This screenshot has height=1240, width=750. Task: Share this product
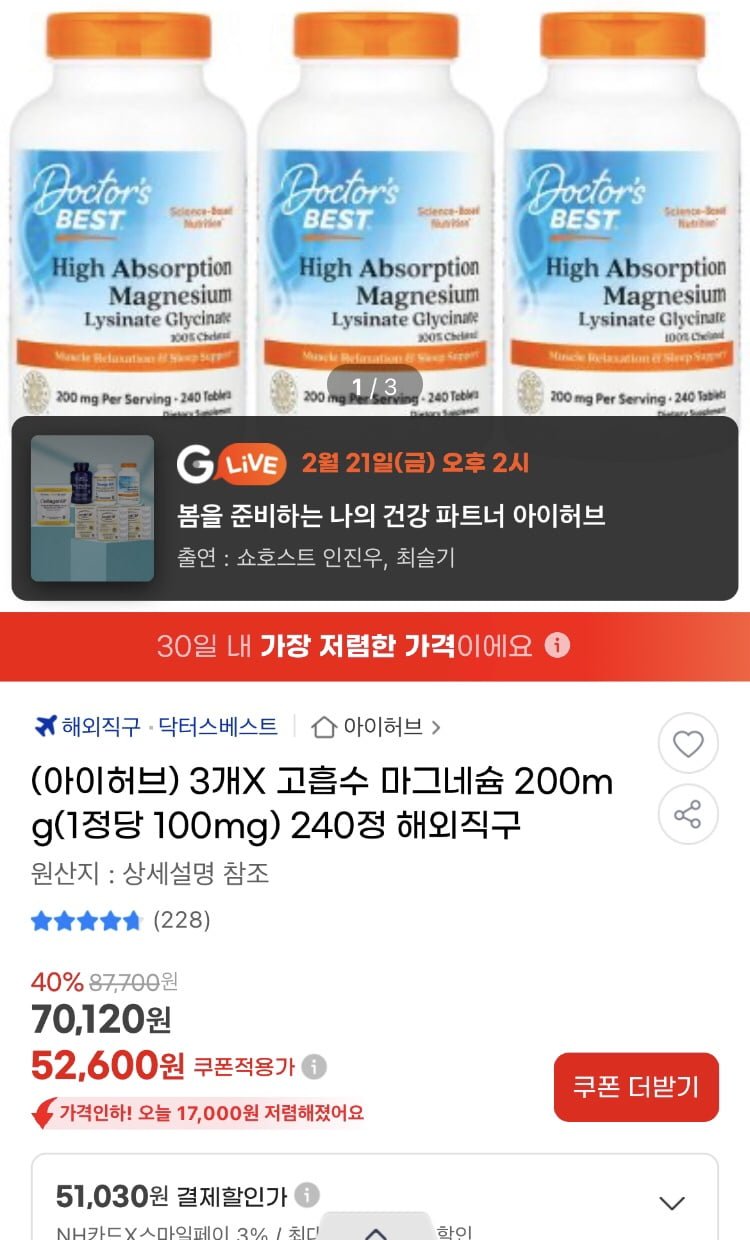(x=688, y=814)
